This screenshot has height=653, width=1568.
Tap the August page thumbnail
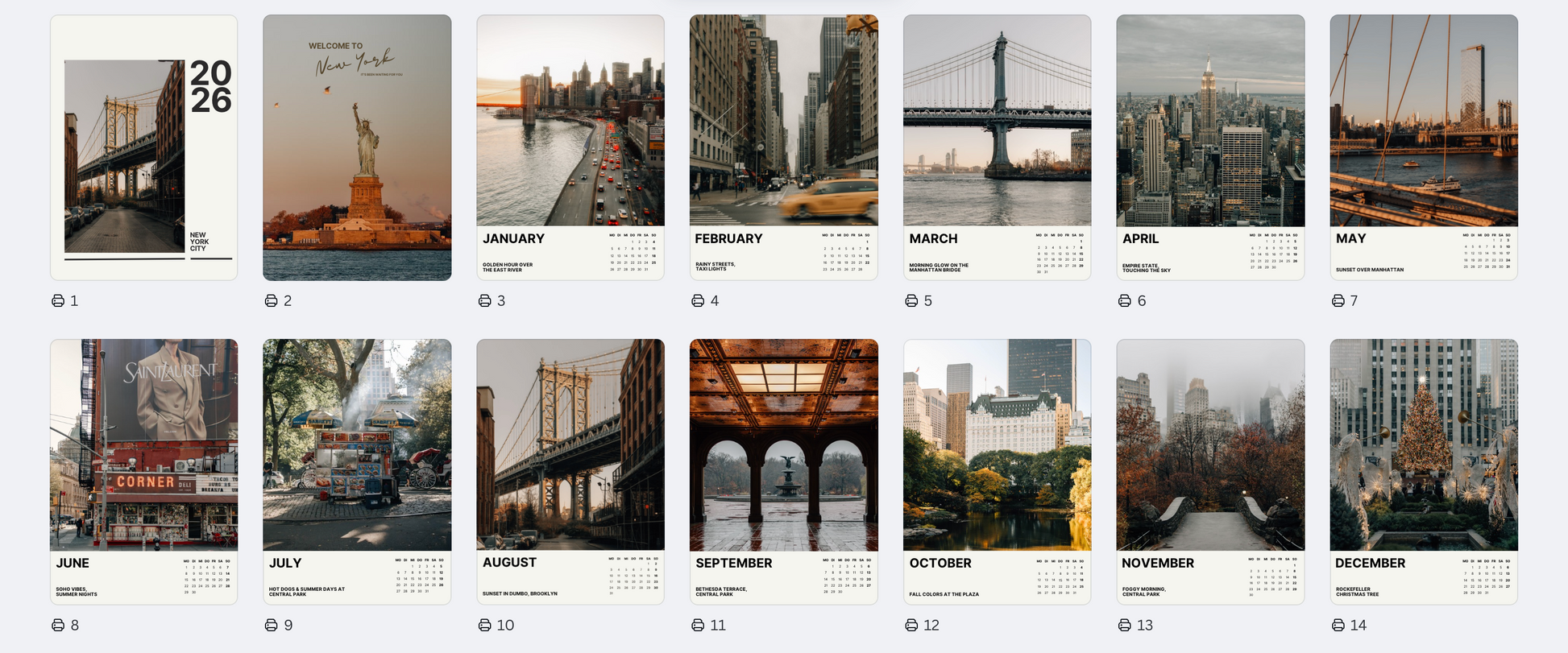point(570,471)
